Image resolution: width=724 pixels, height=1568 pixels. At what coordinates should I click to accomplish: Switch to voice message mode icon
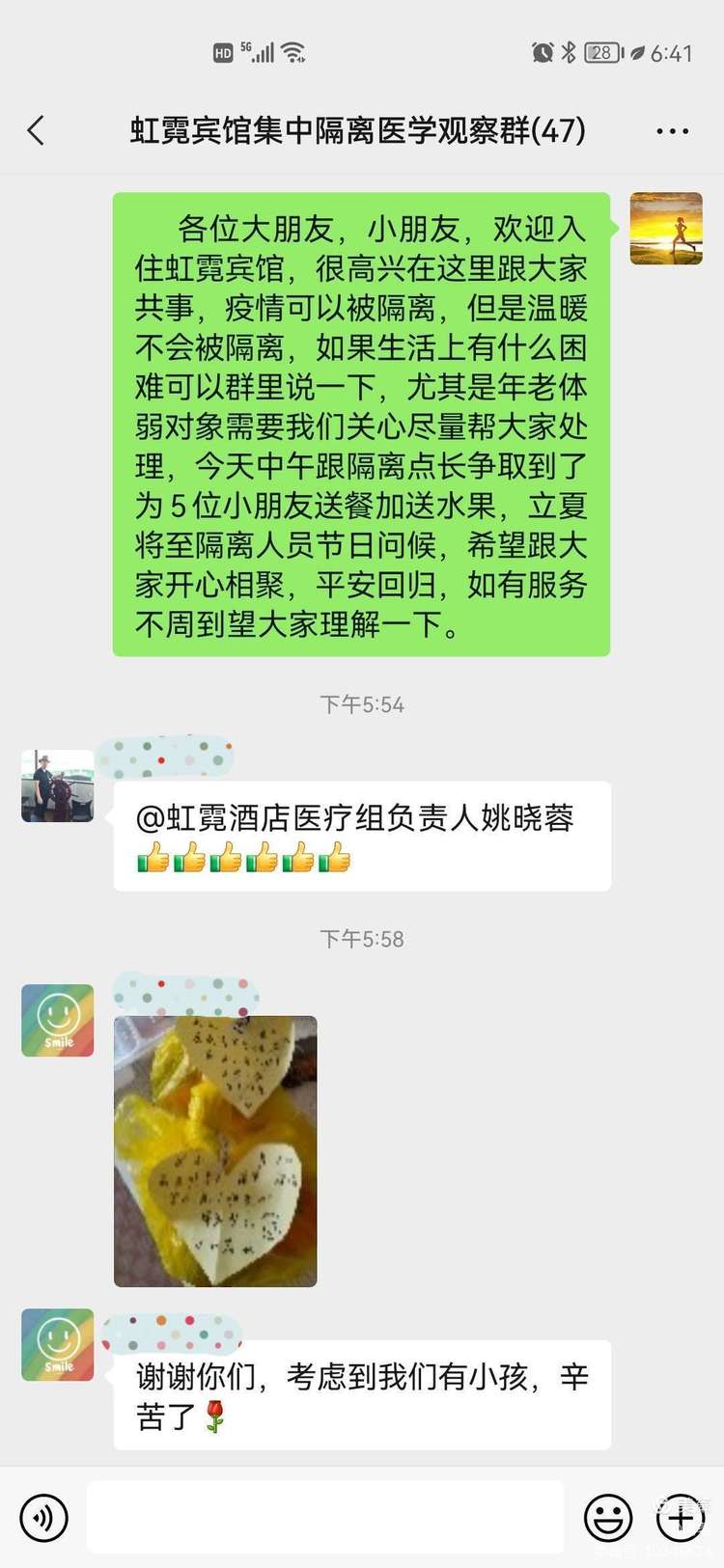coord(42,1518)
